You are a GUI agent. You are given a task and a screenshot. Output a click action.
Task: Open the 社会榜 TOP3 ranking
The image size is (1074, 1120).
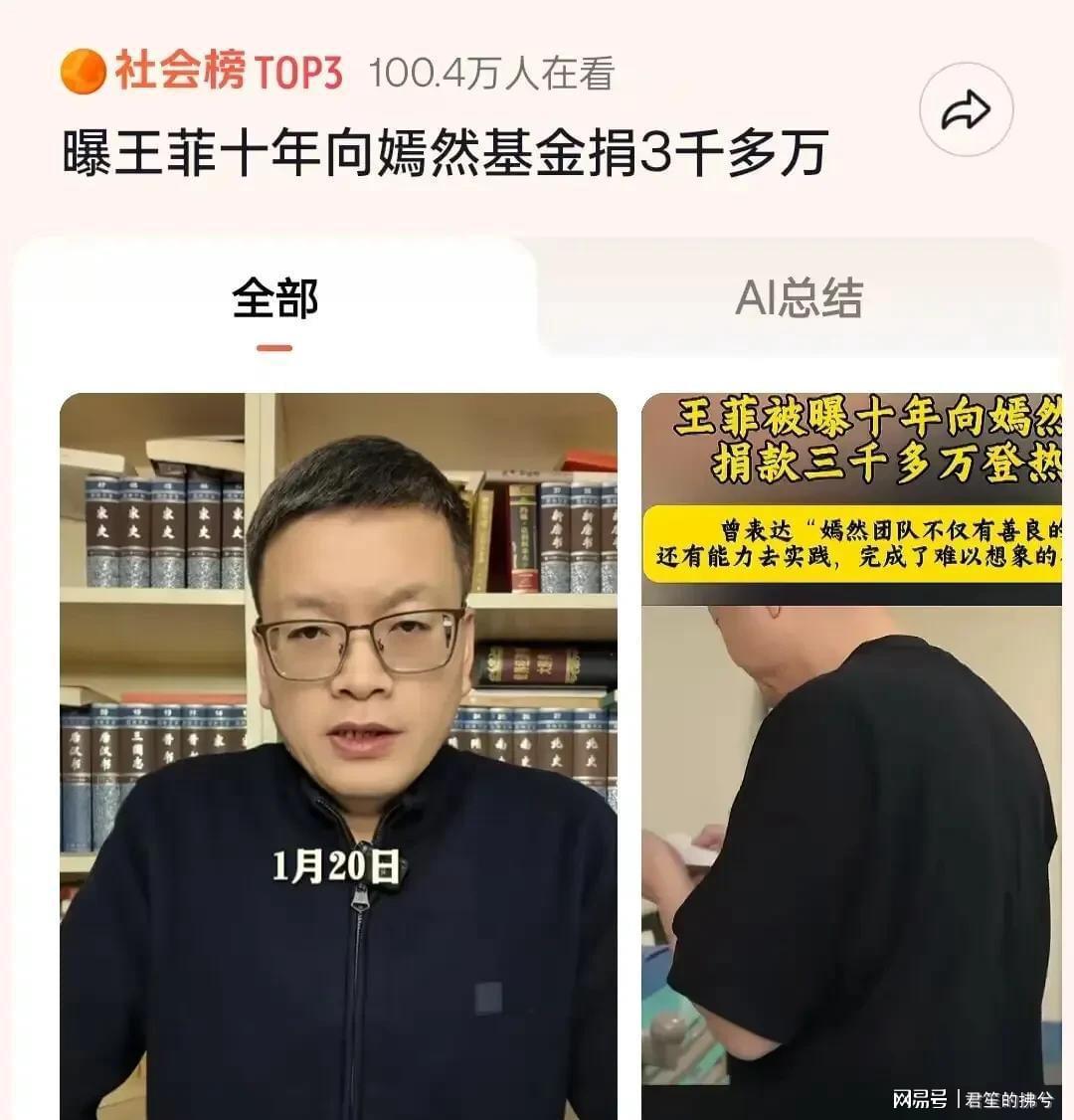click(203, 73)
